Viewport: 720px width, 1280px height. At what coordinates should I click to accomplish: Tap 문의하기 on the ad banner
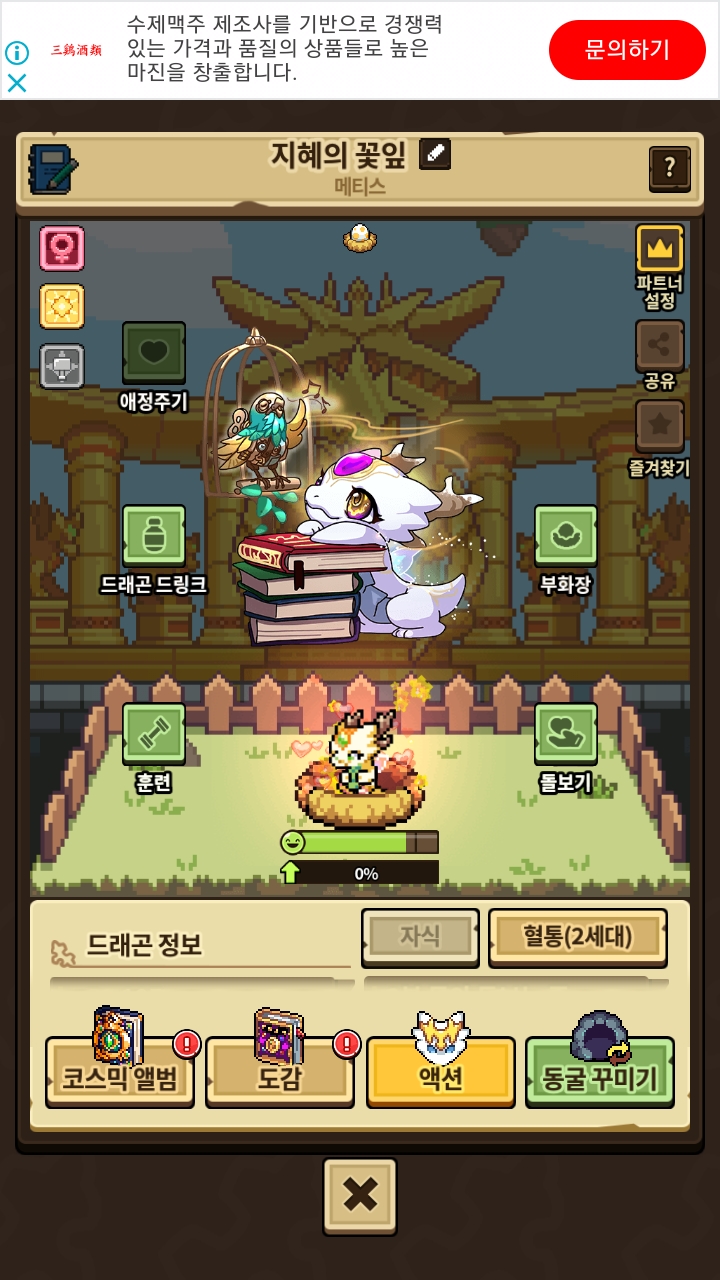coord(627,50)
